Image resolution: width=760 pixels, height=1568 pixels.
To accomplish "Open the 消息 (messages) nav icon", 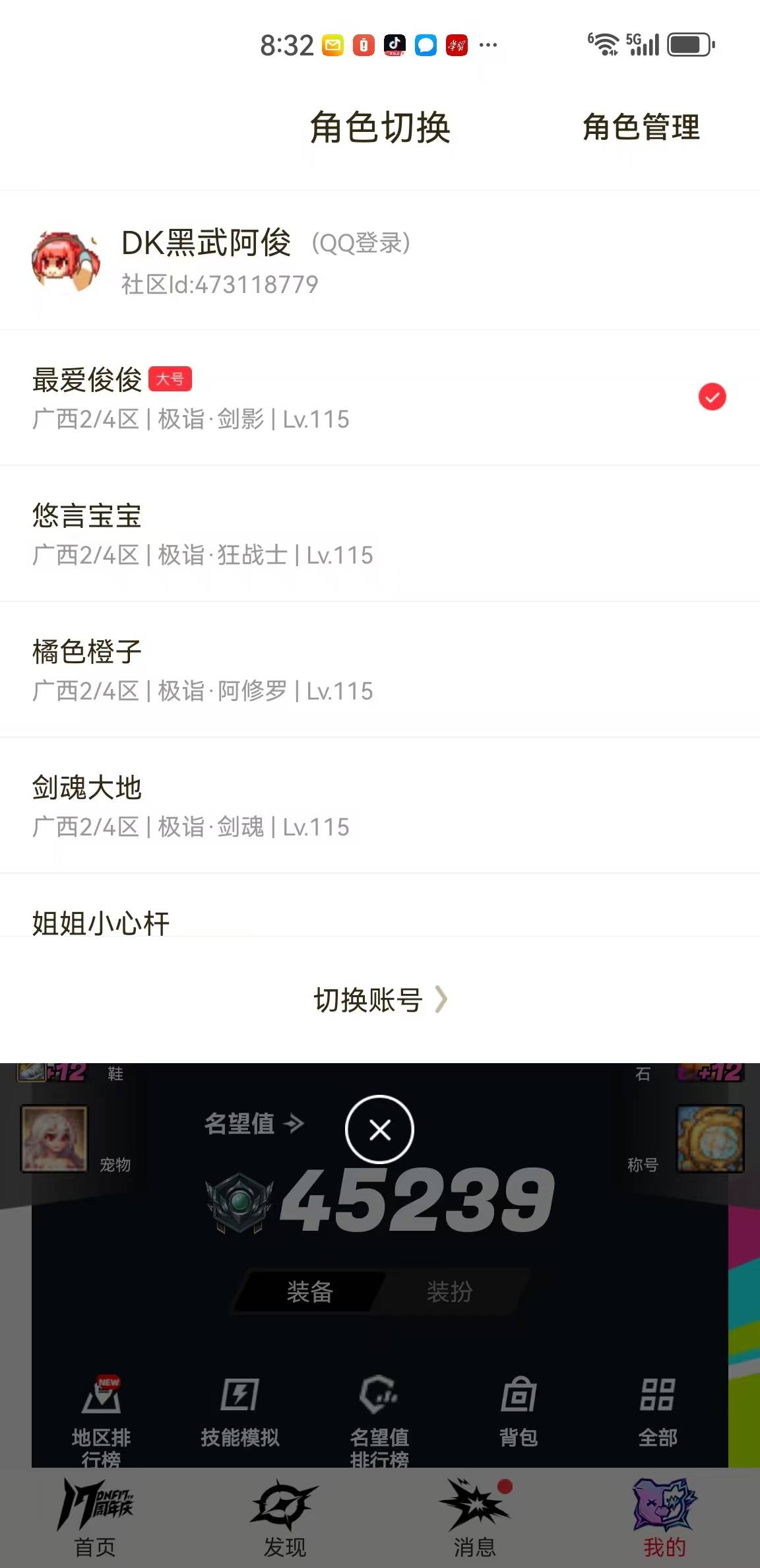I will click(x=475, y=1511).
